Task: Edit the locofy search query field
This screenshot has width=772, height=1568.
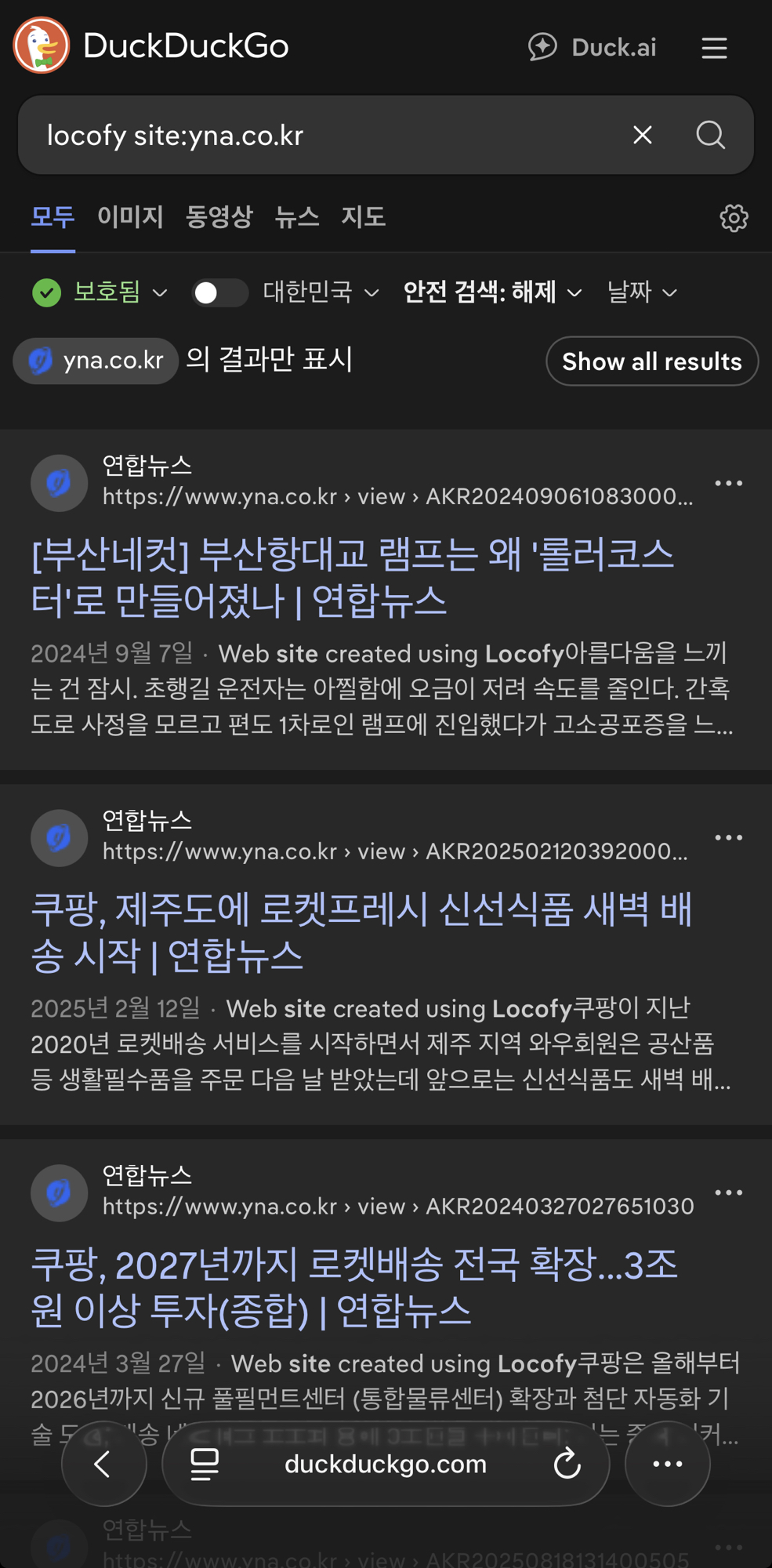Action: point(314,135)
